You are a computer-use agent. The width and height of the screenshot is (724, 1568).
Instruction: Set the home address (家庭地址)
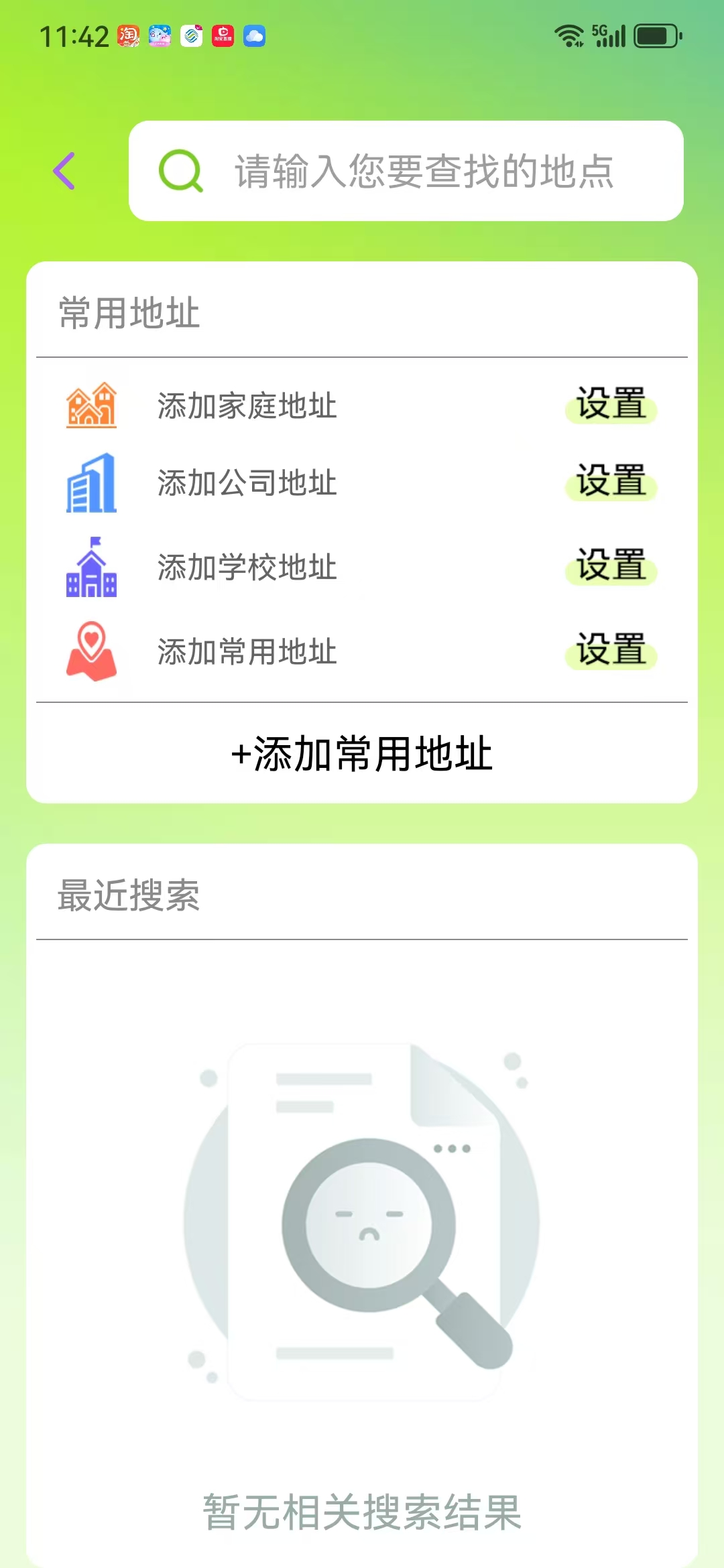[611, 405]
